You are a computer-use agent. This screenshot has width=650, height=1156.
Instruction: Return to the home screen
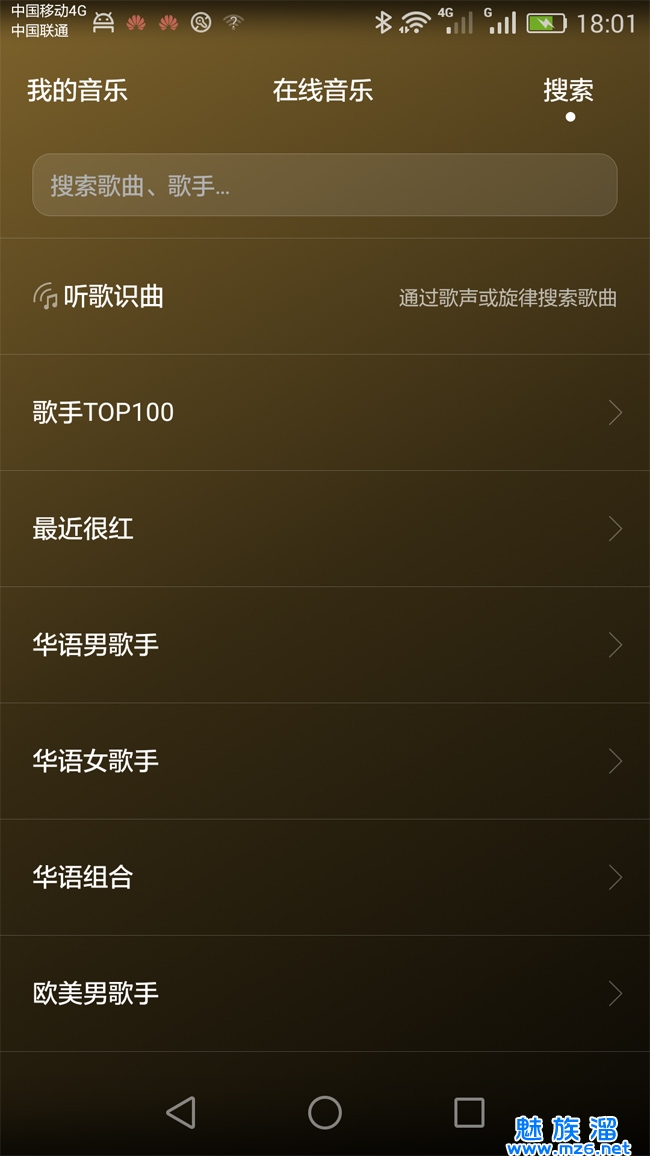click(x=324, y=1112)
